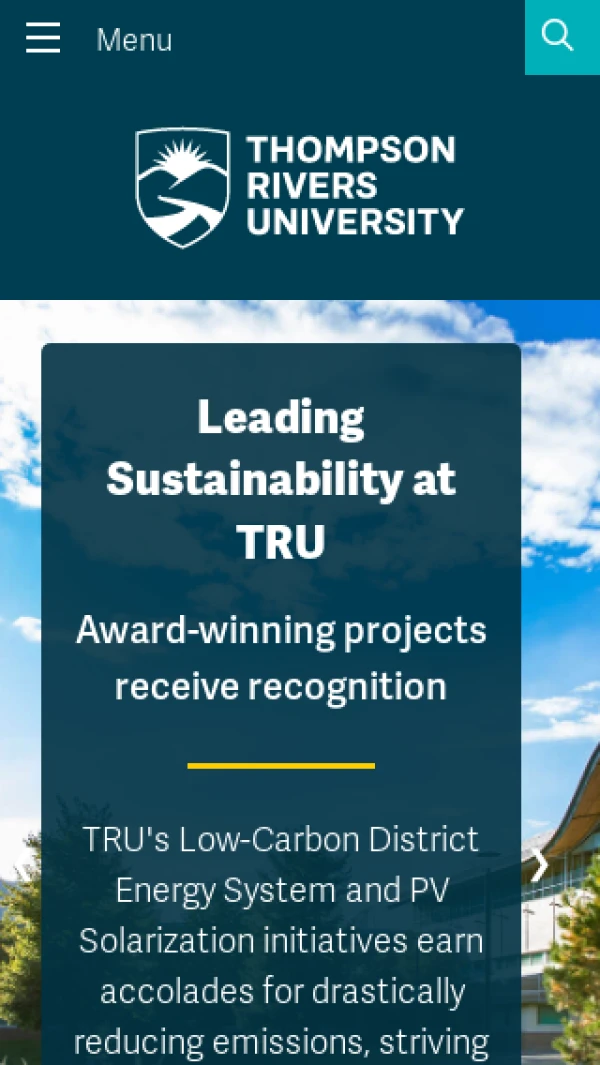Go to Thompson Rivers University homepage logo
The width and height of the screenshot is (600, 1065).
[x=299, y=187]
